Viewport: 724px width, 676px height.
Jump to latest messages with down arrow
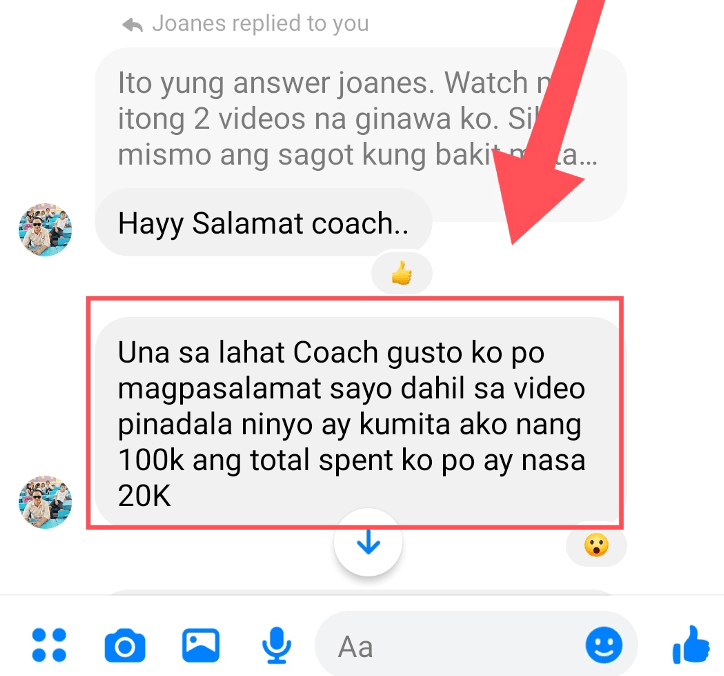click(x=368, y=543)
